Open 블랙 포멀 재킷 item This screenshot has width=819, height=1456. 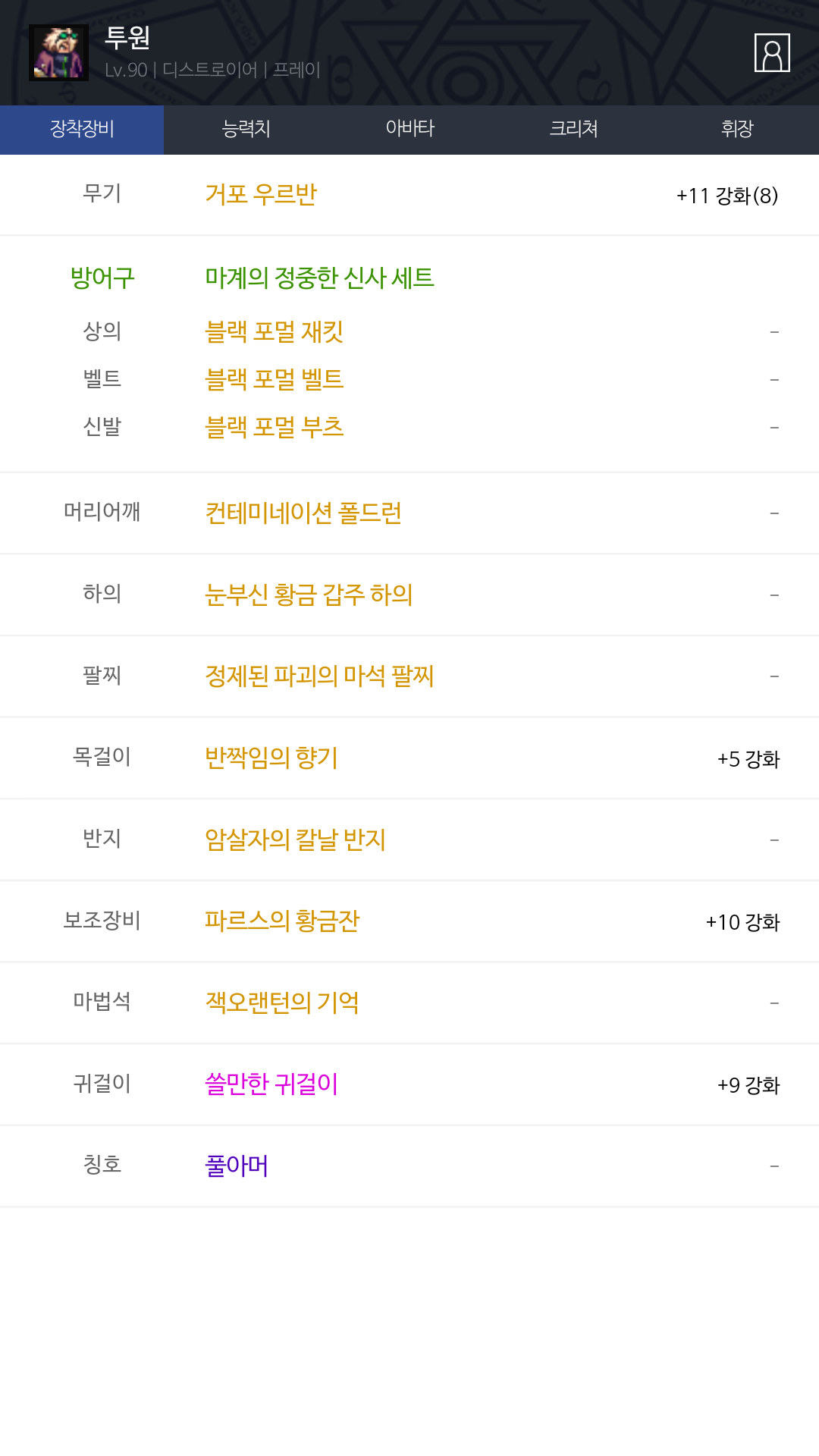point(274,332)
